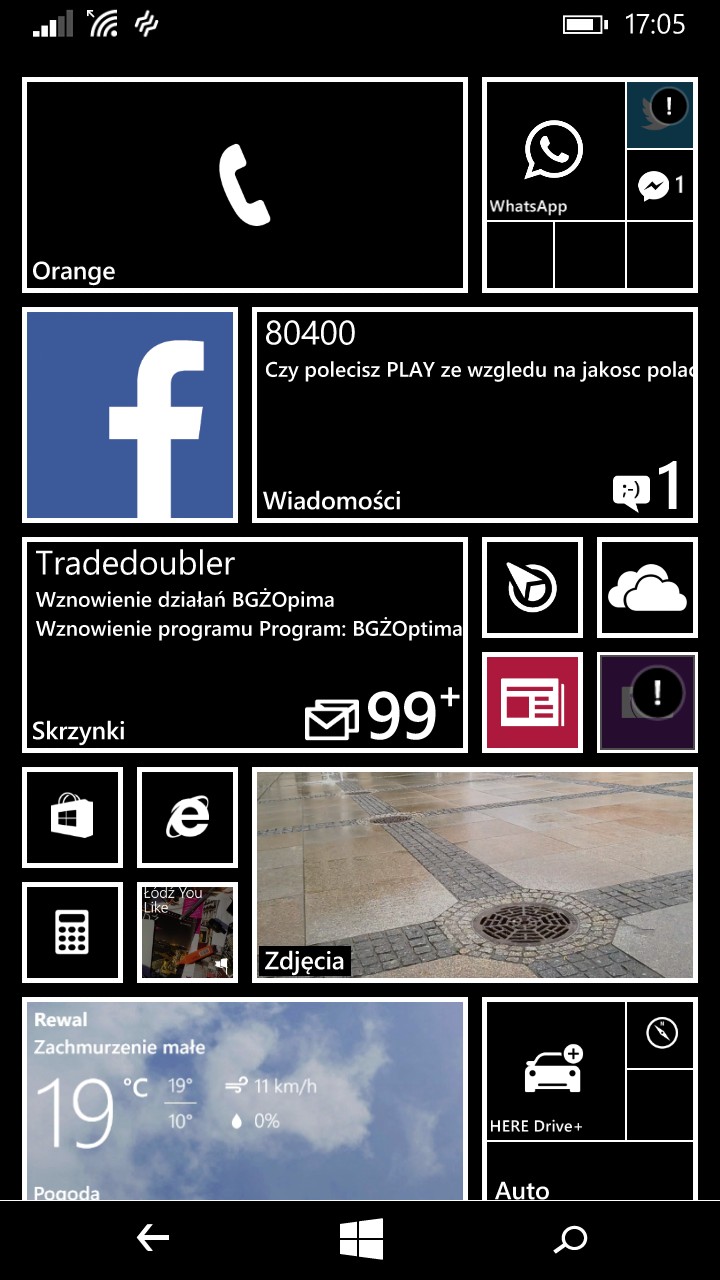The image size is (720, 1280).
Task: Open the calculator tile
Action: (72, 932)
